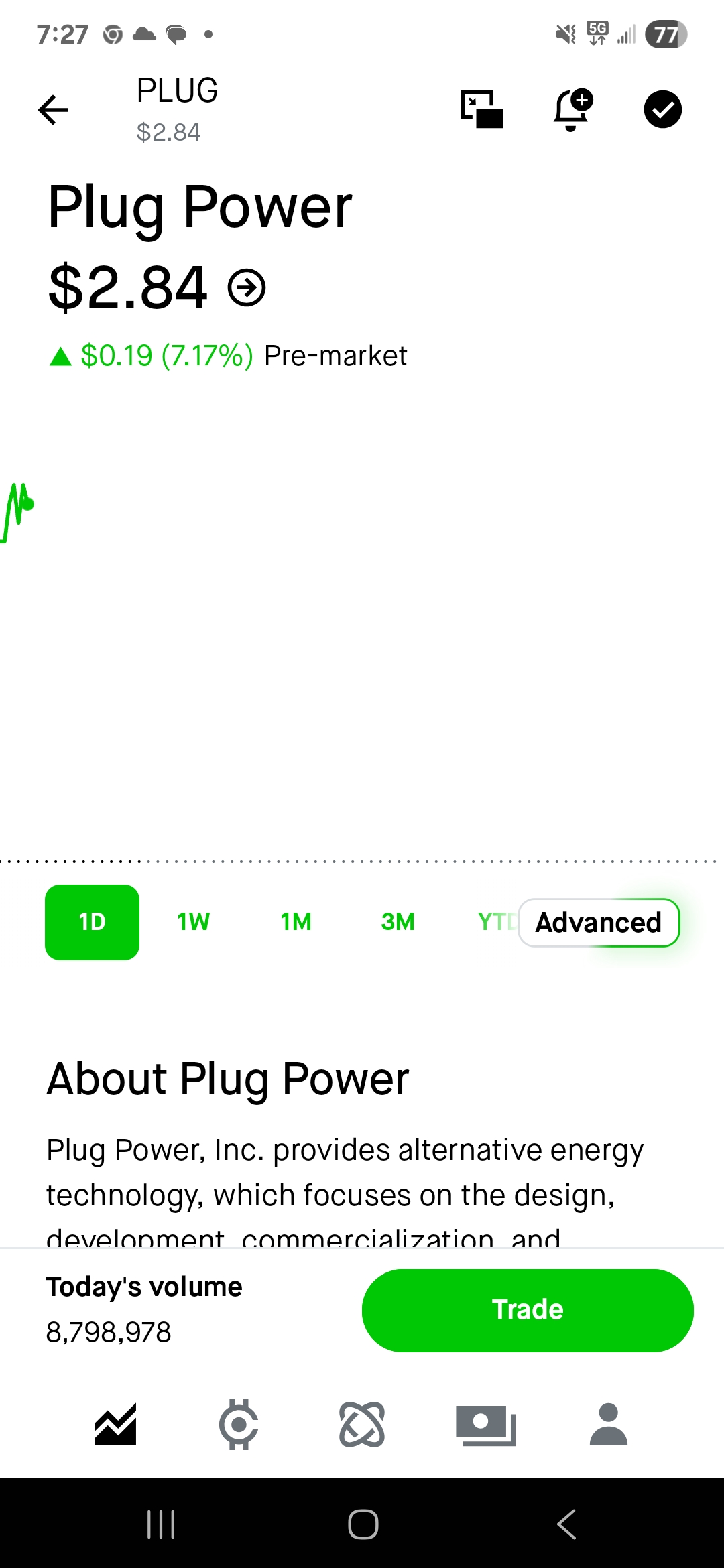Open the crypto tab in bottom navigation
The width and height of the screenshot is (724, 1568).
tap(239, 1425)
